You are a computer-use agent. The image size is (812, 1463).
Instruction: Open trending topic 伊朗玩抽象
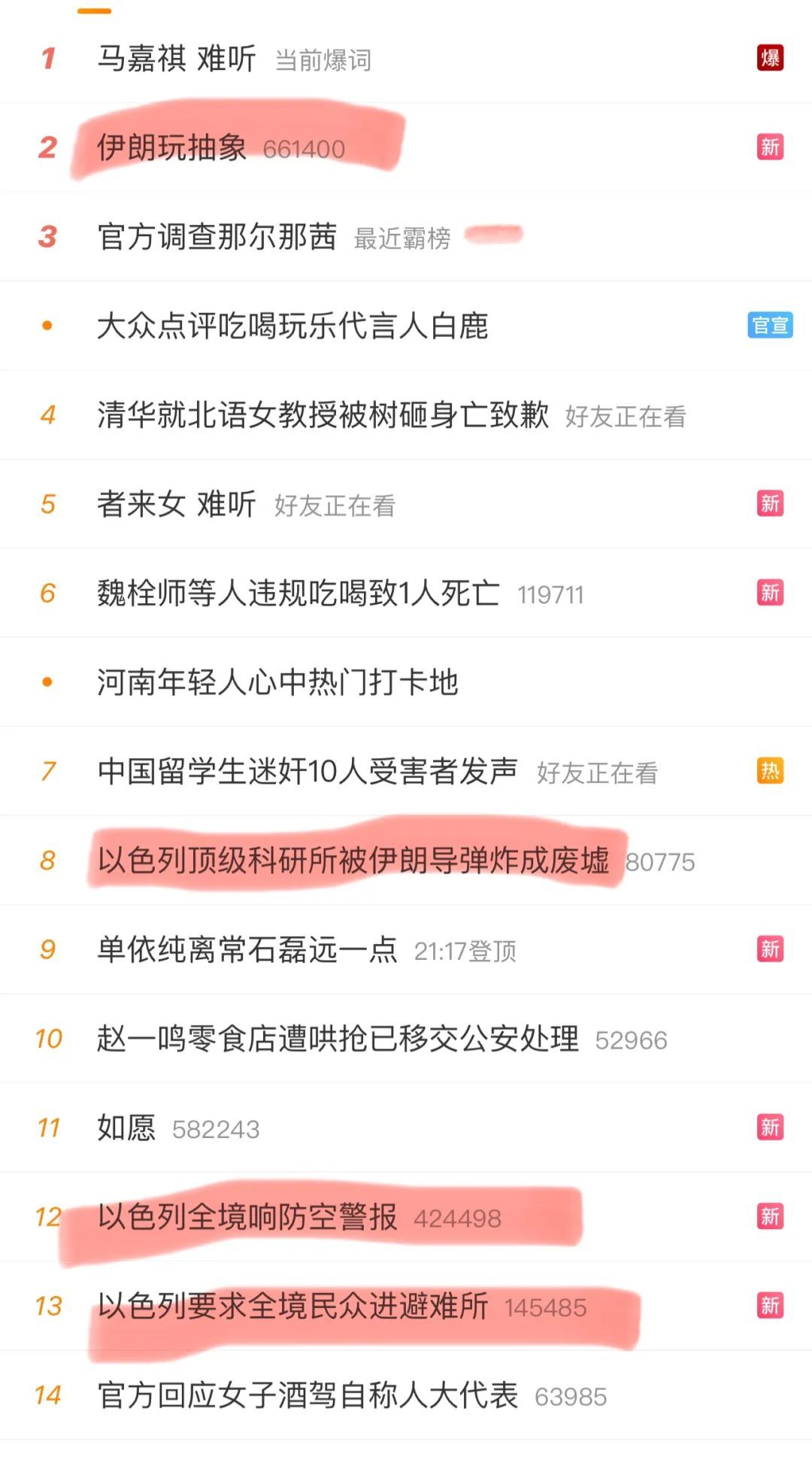click(x=172, y=147)
